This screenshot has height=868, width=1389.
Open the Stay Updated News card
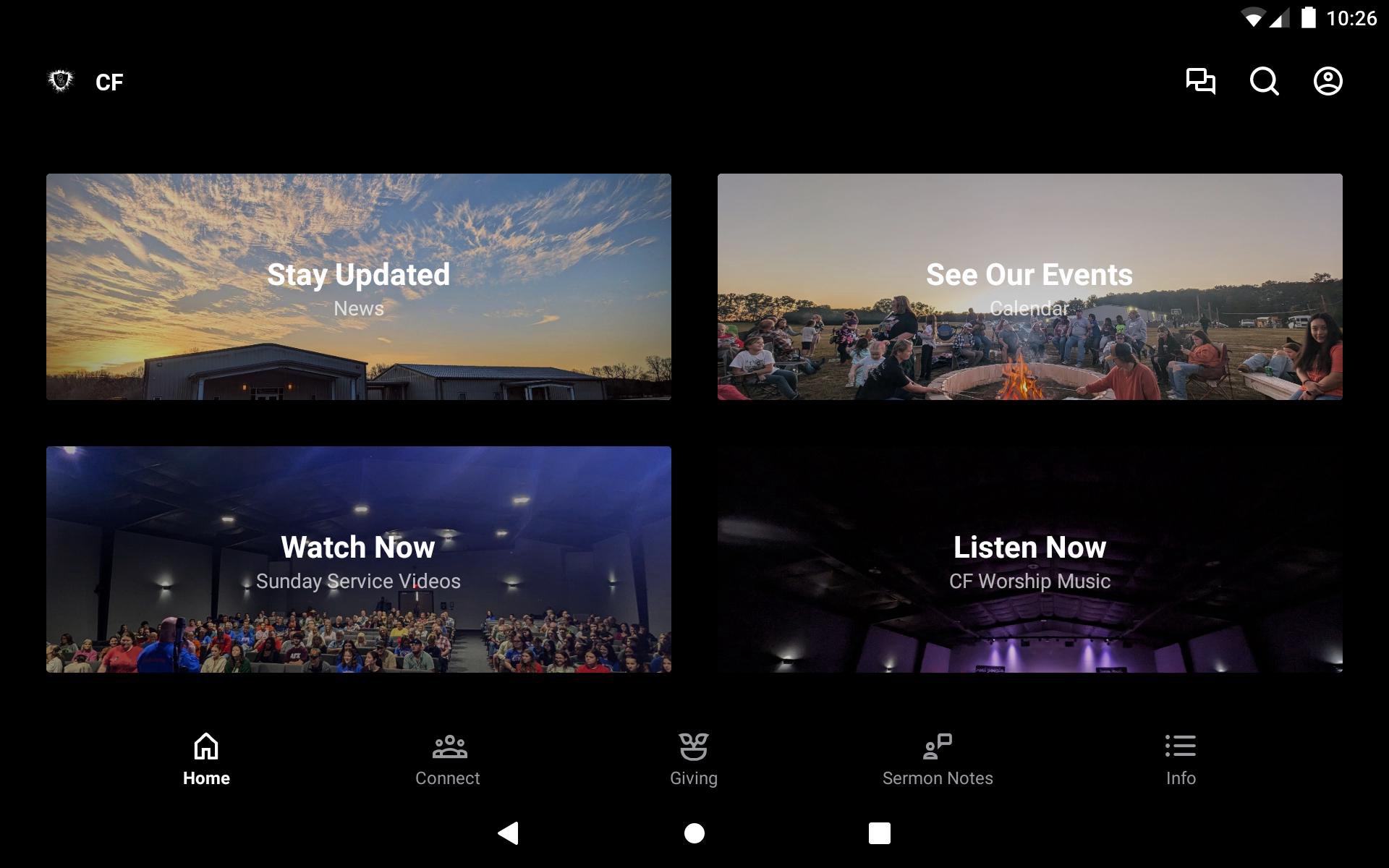358,286
